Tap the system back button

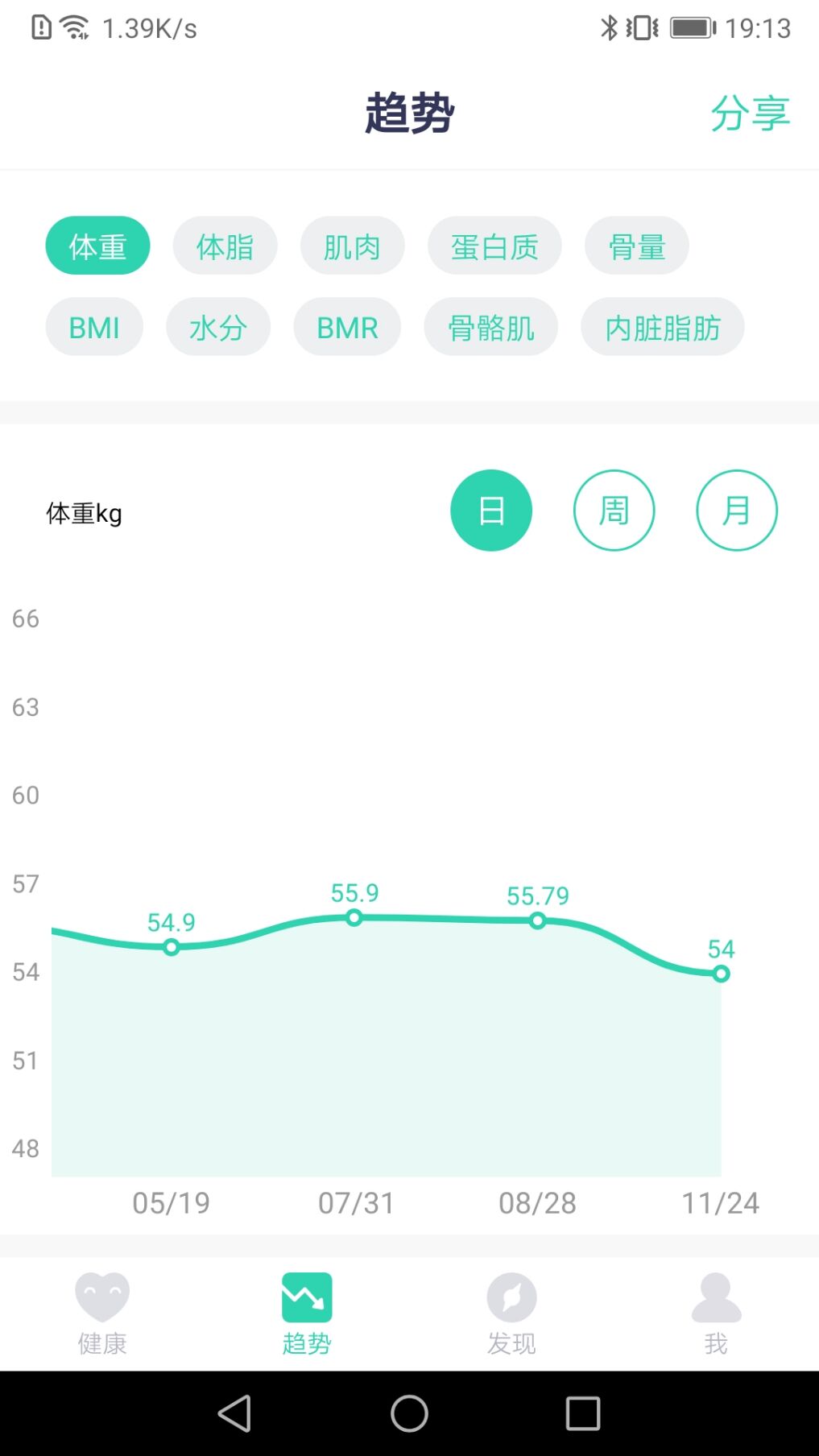(x=235, y=1413)
